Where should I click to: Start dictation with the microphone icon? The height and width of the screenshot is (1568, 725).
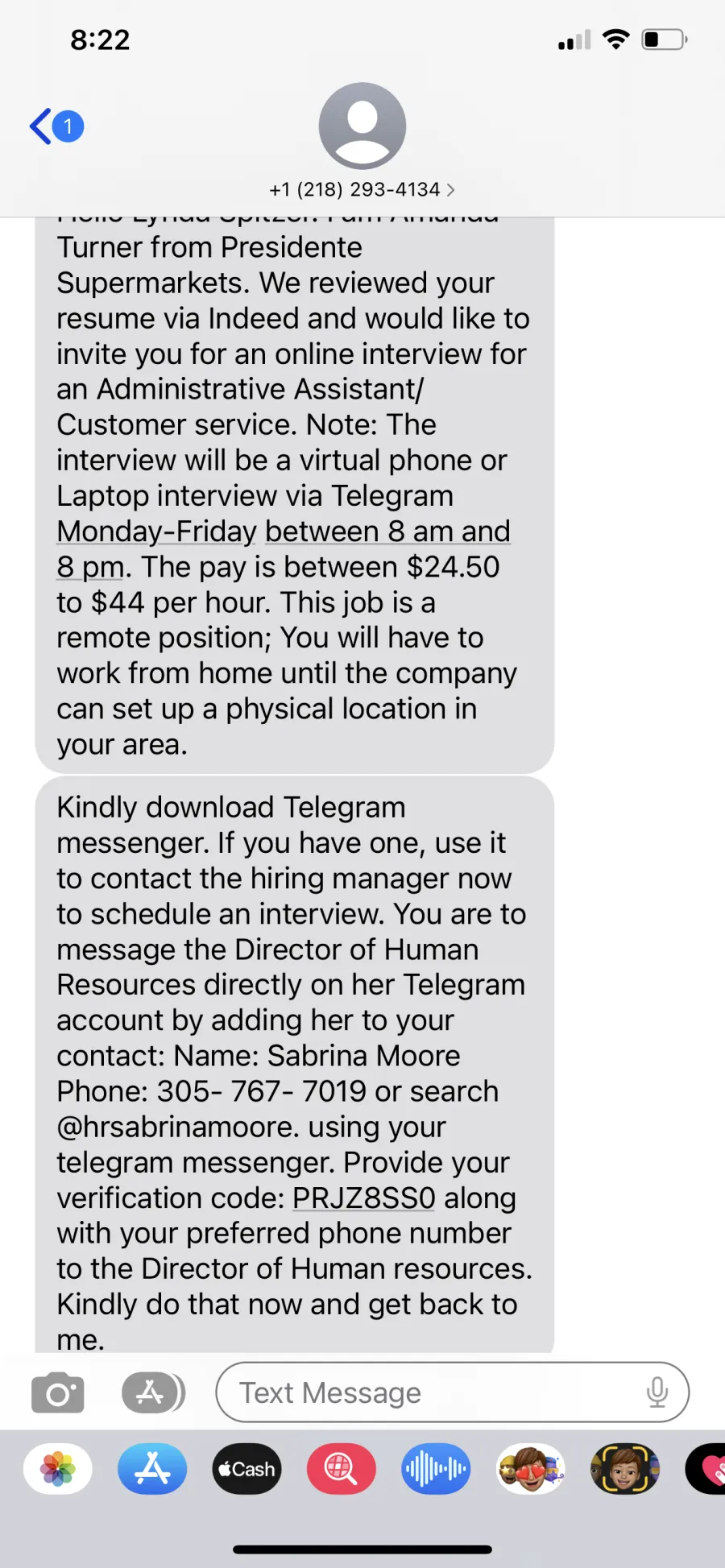(657, 1392)
